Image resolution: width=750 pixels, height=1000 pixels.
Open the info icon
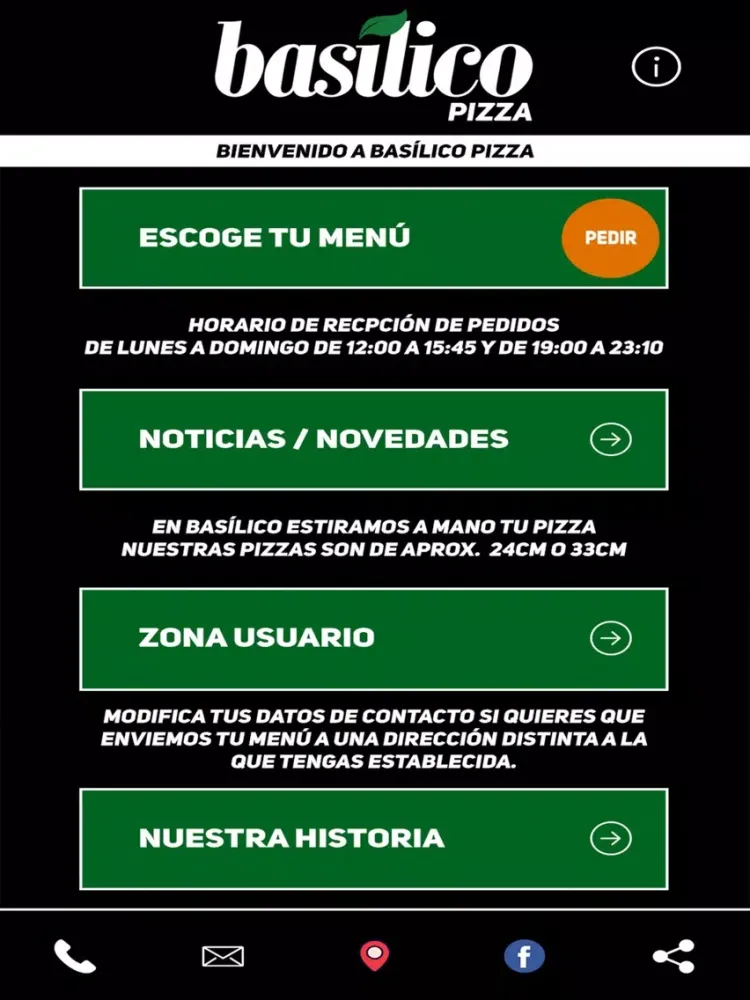click(656, 67)
